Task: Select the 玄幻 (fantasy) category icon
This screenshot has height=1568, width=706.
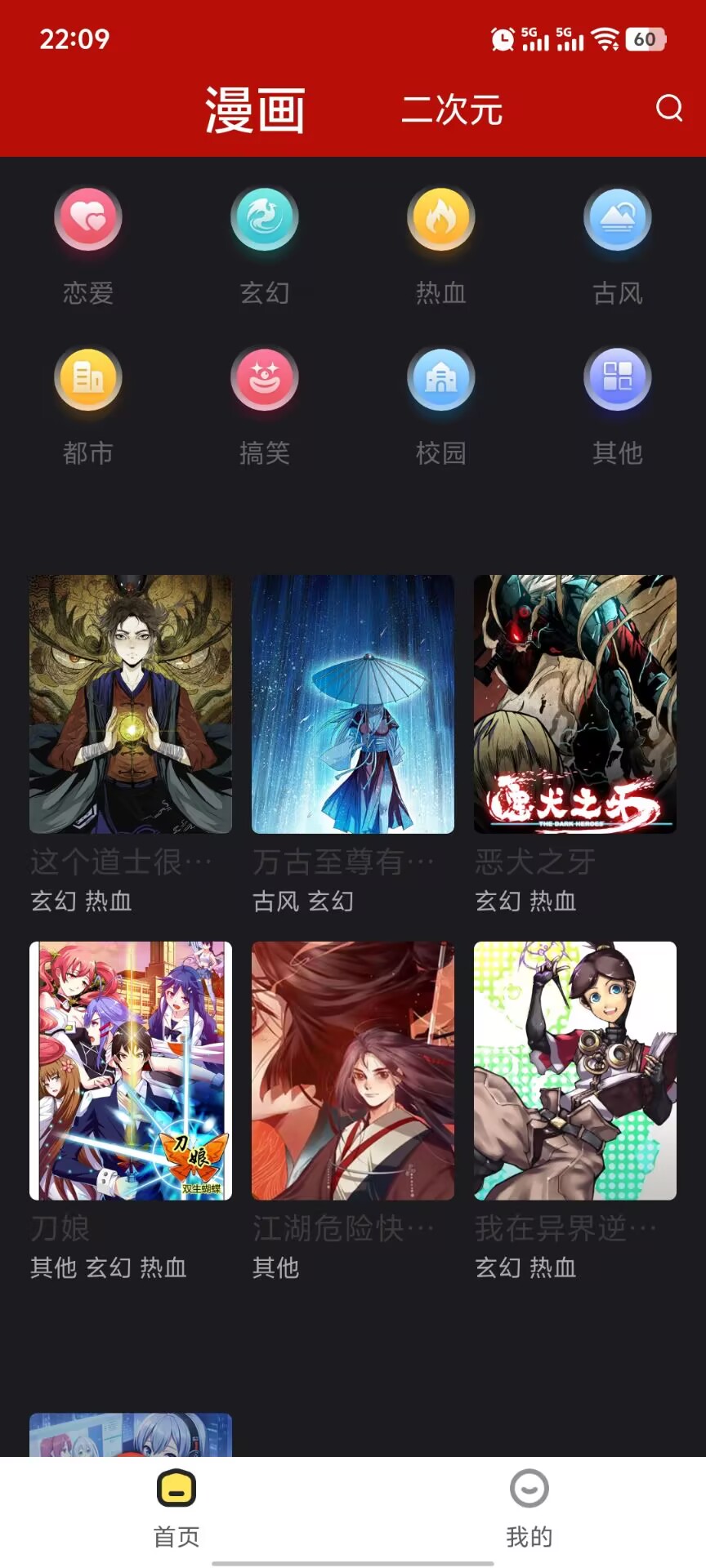Action: pyautogui.click(x=265, y=218)
